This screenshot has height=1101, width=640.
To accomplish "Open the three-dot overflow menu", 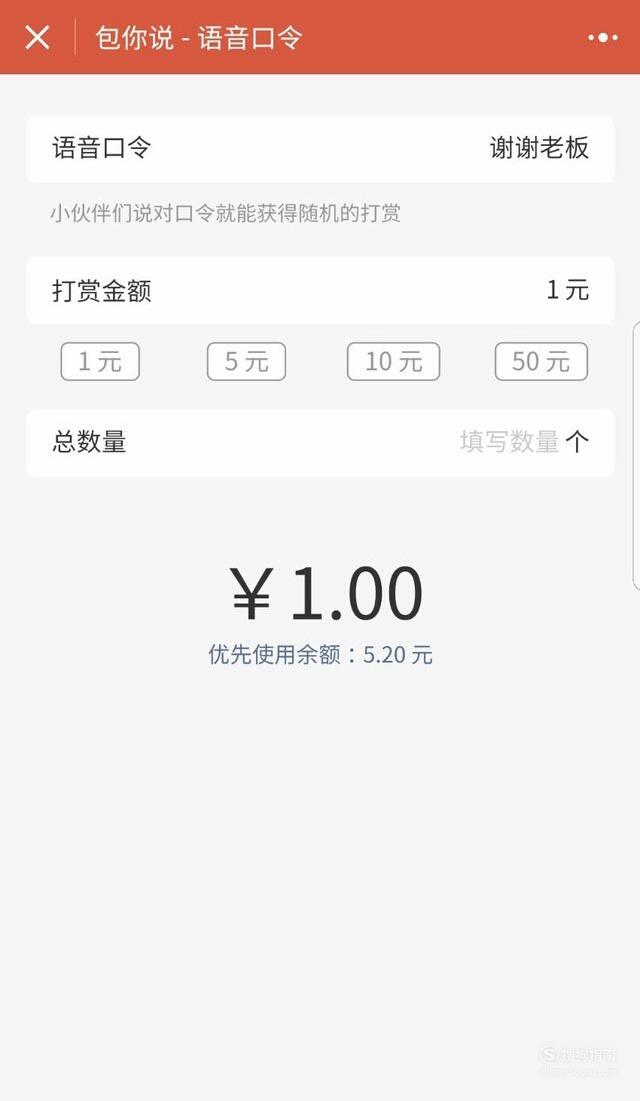I will (603, 37).
